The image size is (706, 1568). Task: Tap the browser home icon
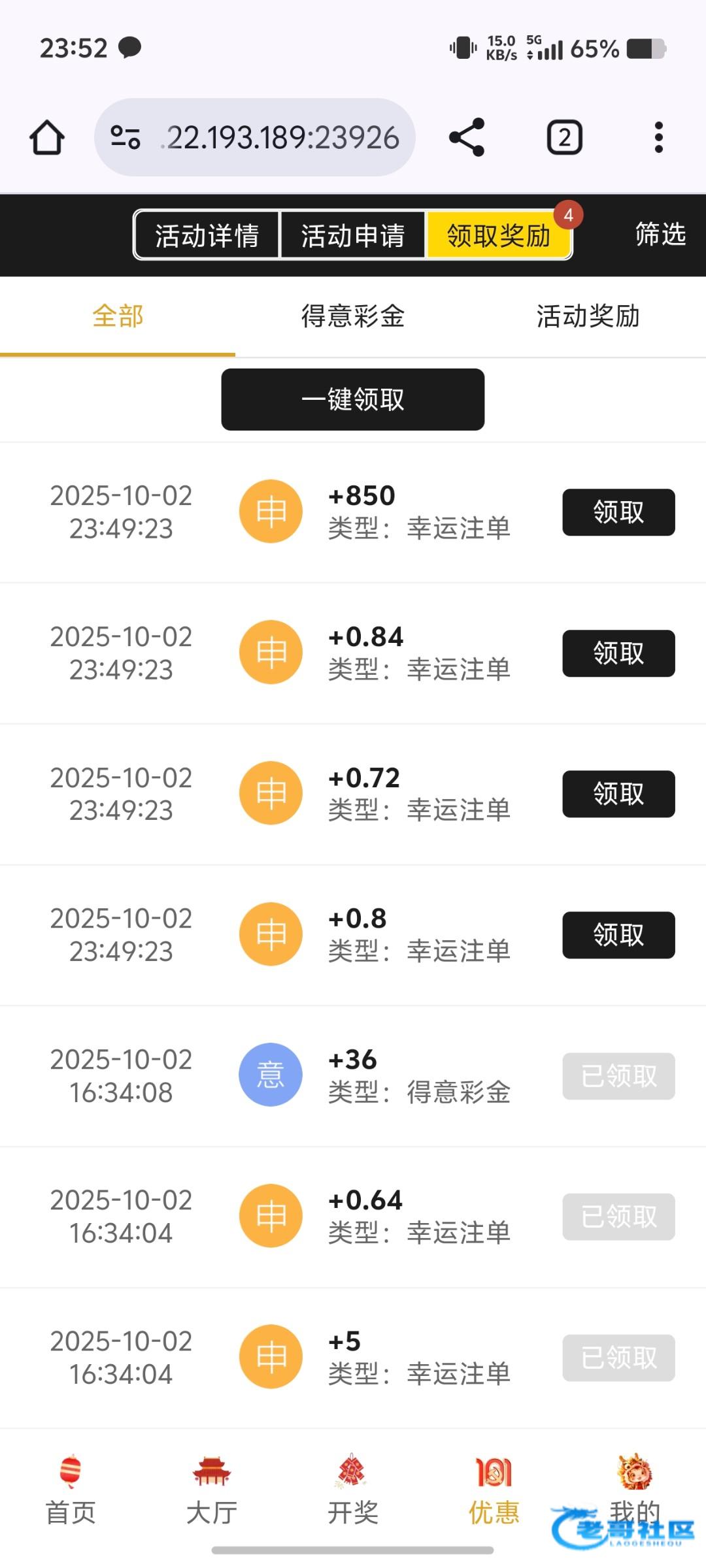click(47, 138)
